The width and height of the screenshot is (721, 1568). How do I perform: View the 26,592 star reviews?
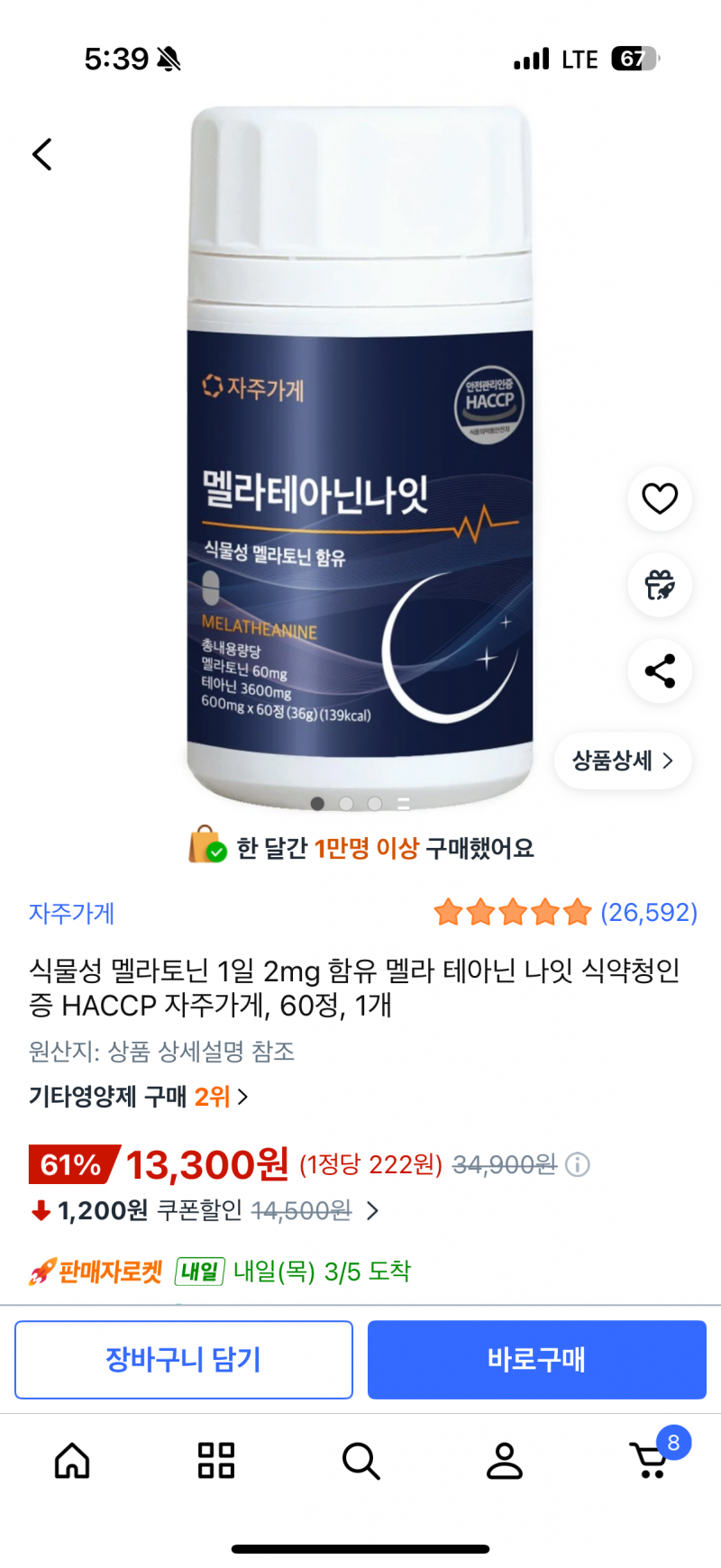coord(565,913)
